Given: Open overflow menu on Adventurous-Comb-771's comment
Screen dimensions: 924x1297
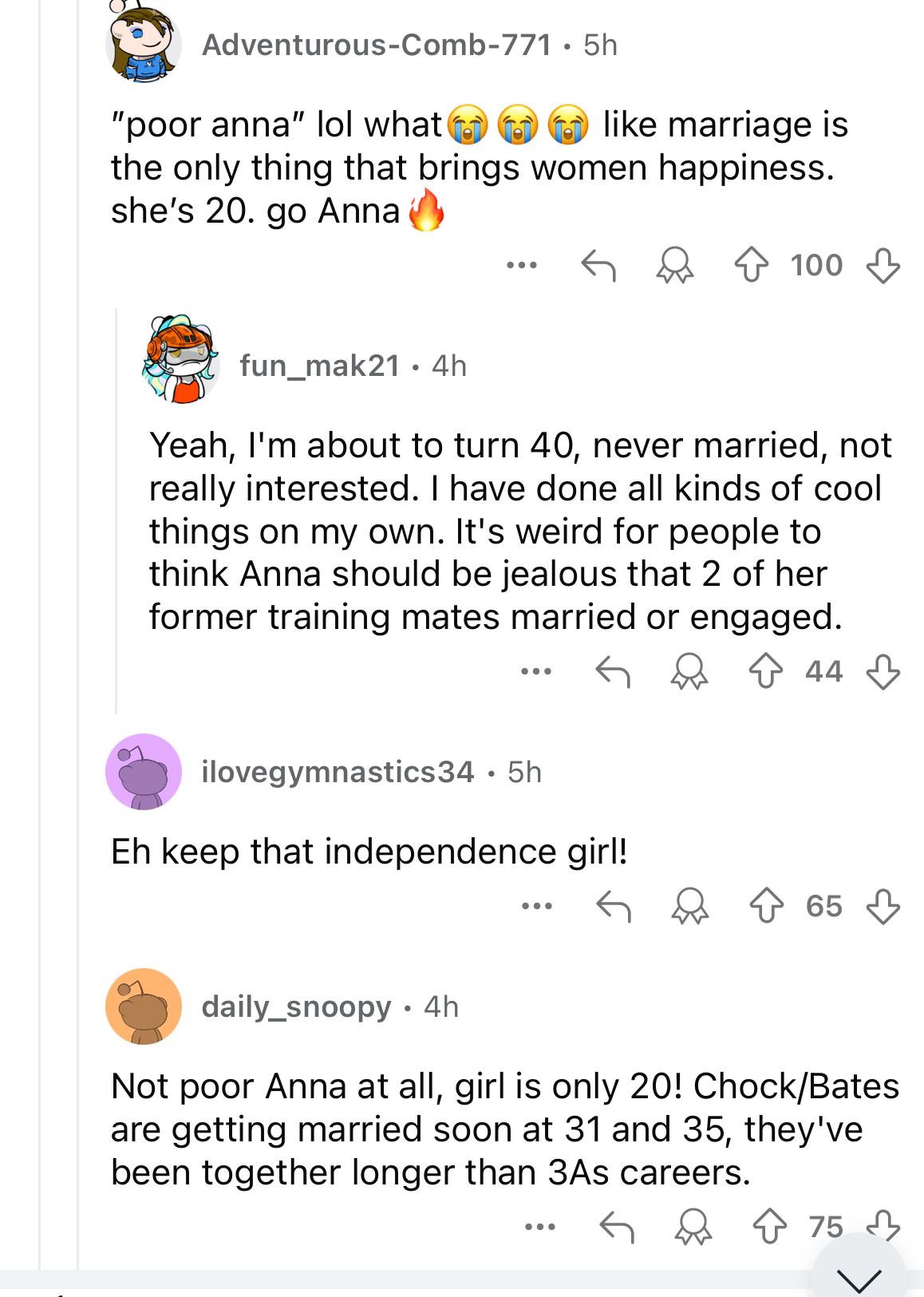Looking at the screenshot, I should tap(522, 265).
